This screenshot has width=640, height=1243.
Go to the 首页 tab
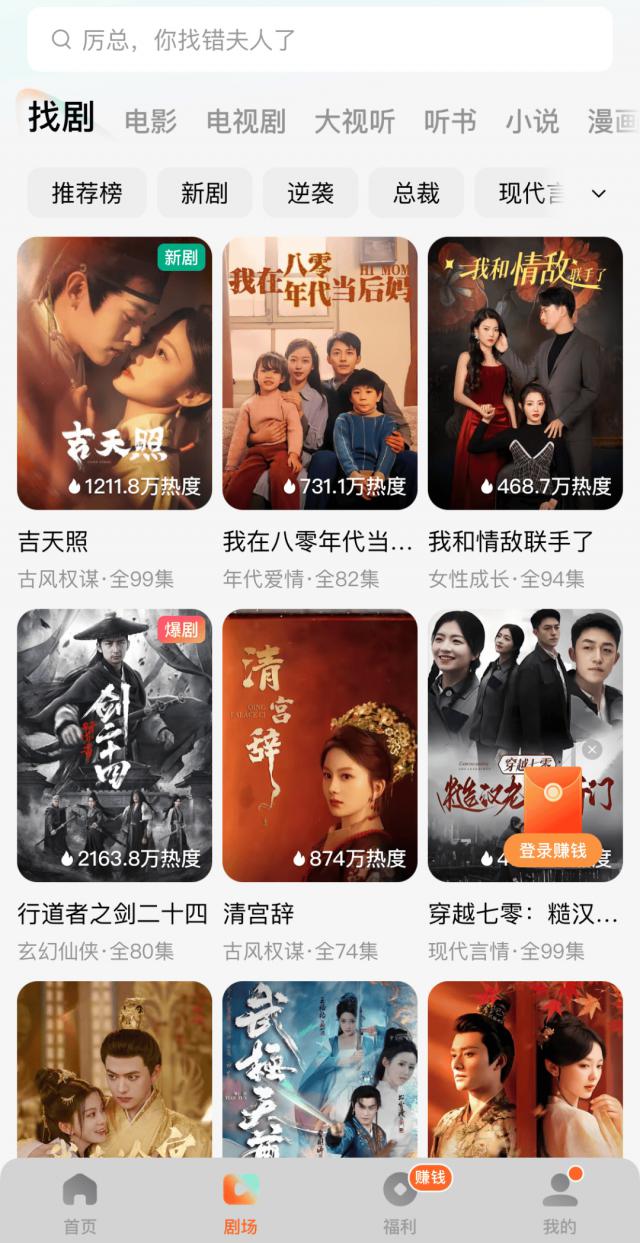(x=80, y=1203)
